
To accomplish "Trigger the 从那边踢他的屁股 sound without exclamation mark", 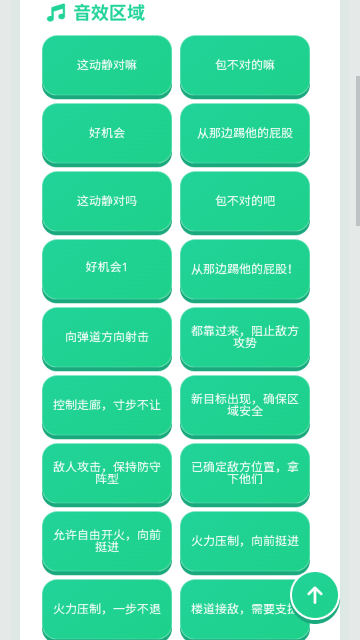I will point(245,133).
